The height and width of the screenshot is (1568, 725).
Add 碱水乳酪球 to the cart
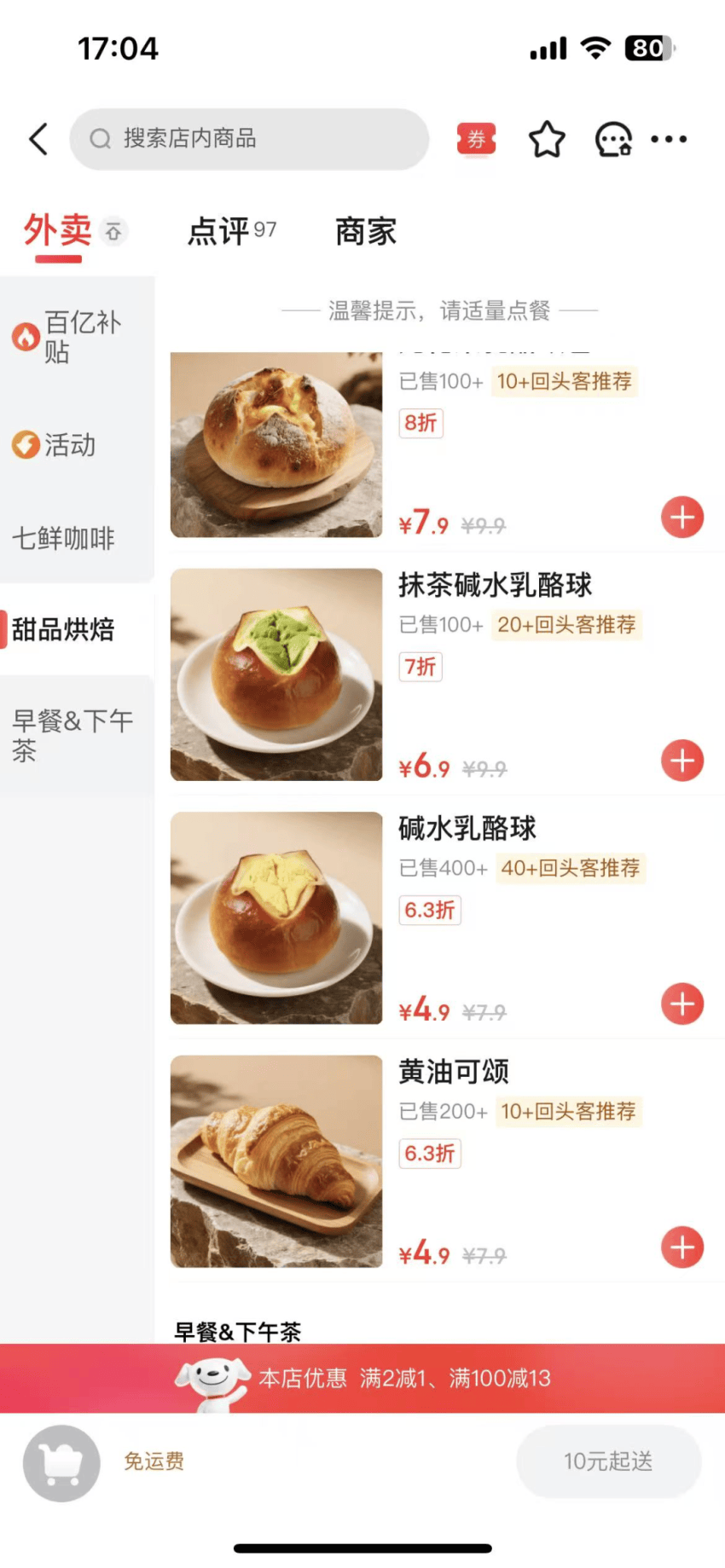click(682, 1004)
